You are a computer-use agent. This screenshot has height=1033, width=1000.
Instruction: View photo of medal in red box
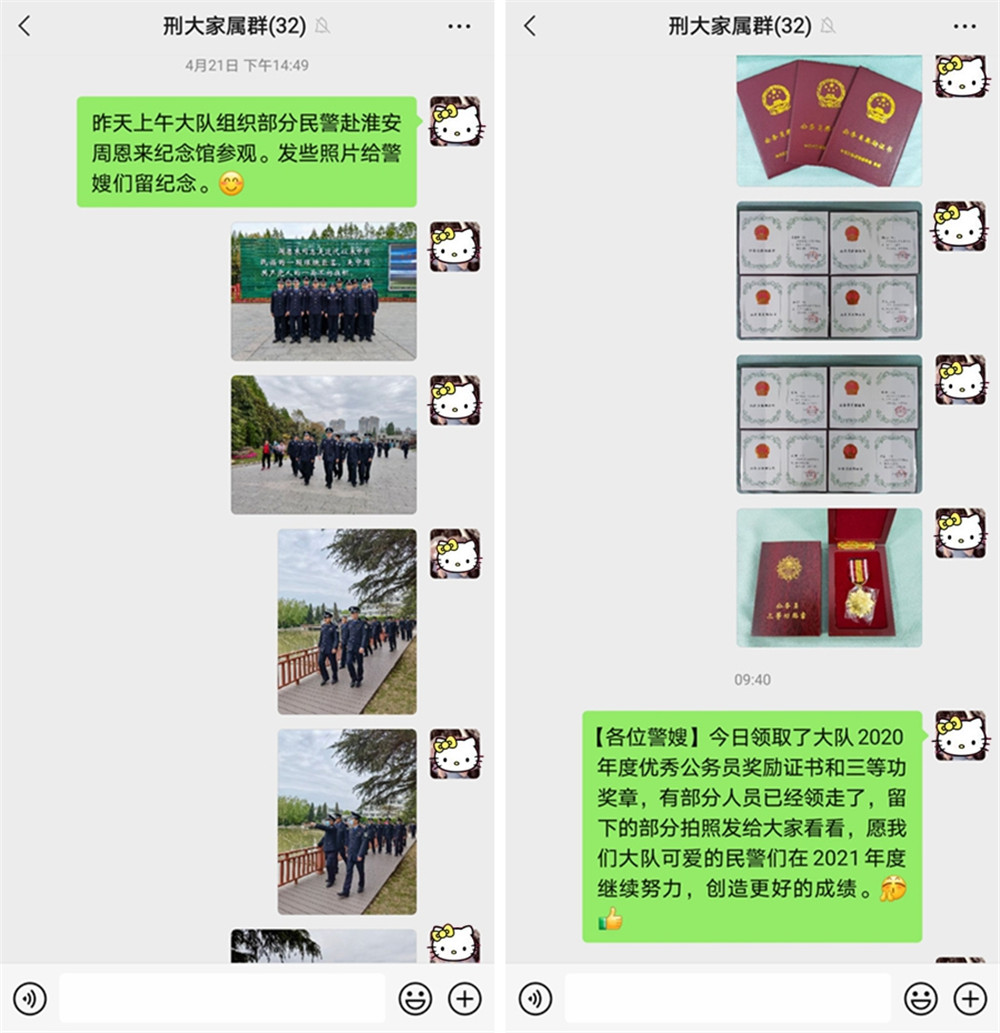point(829,577)
